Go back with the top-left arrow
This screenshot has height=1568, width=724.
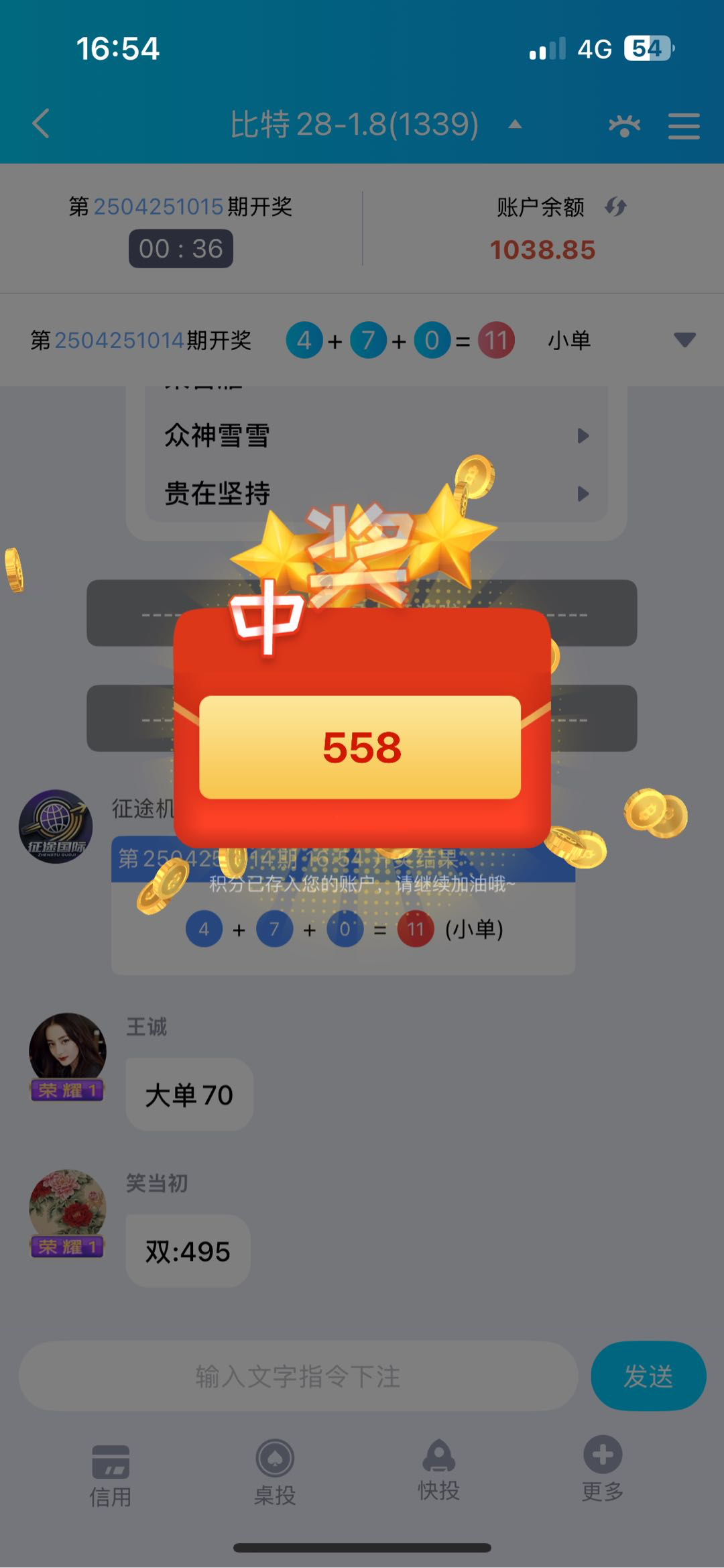(x=42, y=124)
